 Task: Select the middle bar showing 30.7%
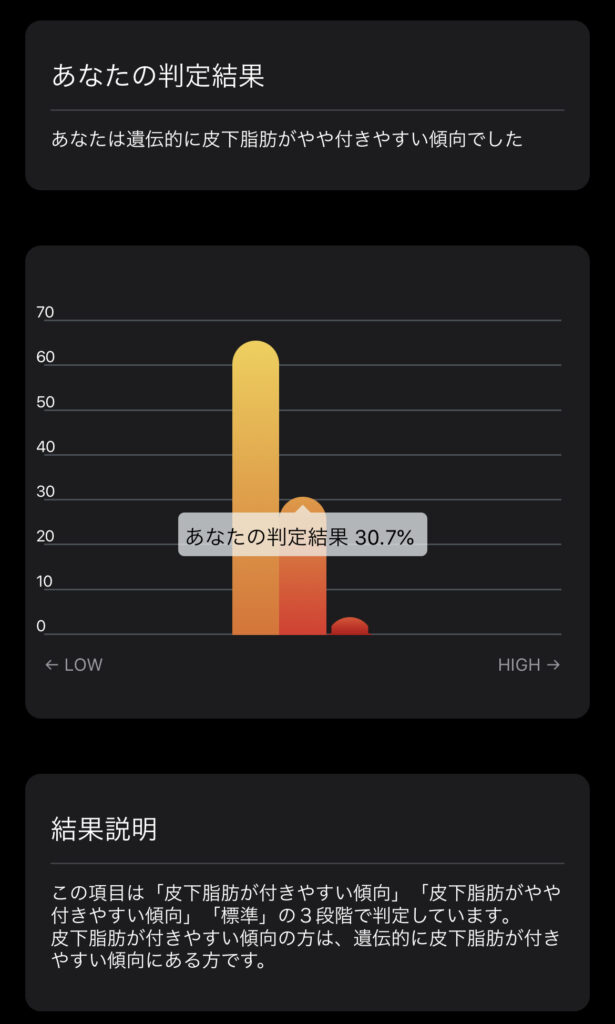(x=302, y=590)
